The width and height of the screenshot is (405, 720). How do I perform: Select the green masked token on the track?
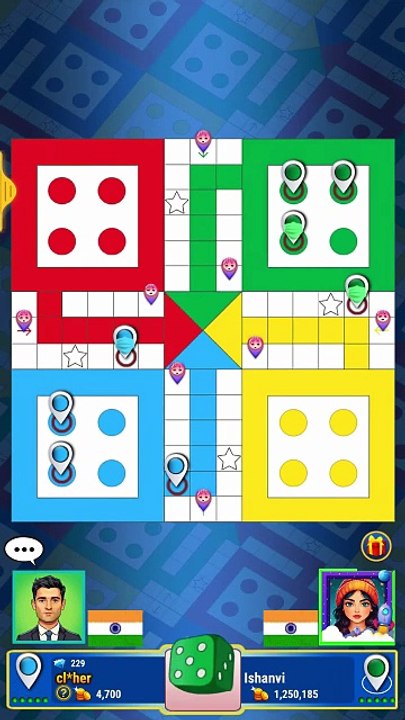tap(357, 294)
